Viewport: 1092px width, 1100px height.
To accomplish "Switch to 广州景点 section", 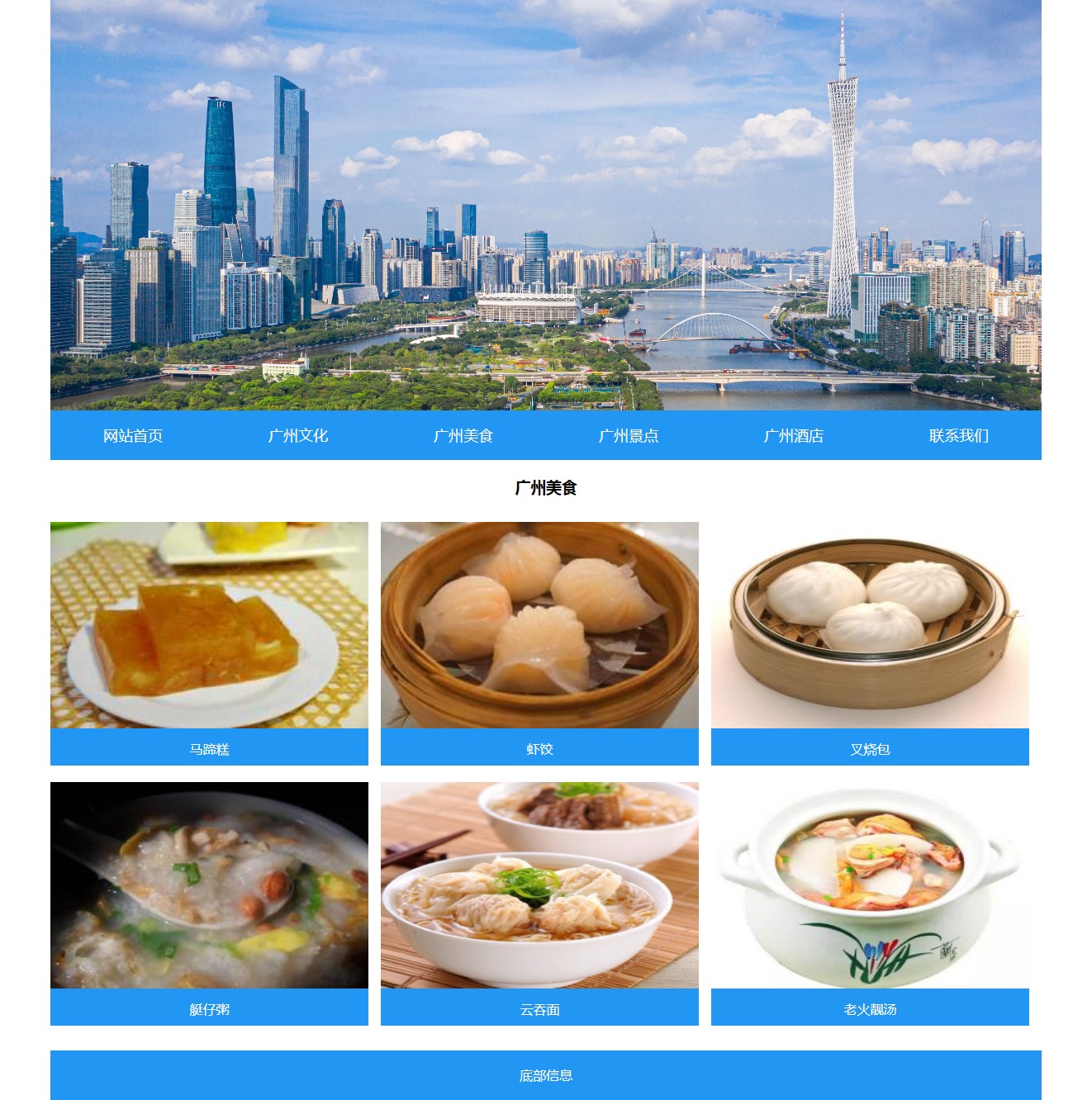I will [x=629, y=435].
